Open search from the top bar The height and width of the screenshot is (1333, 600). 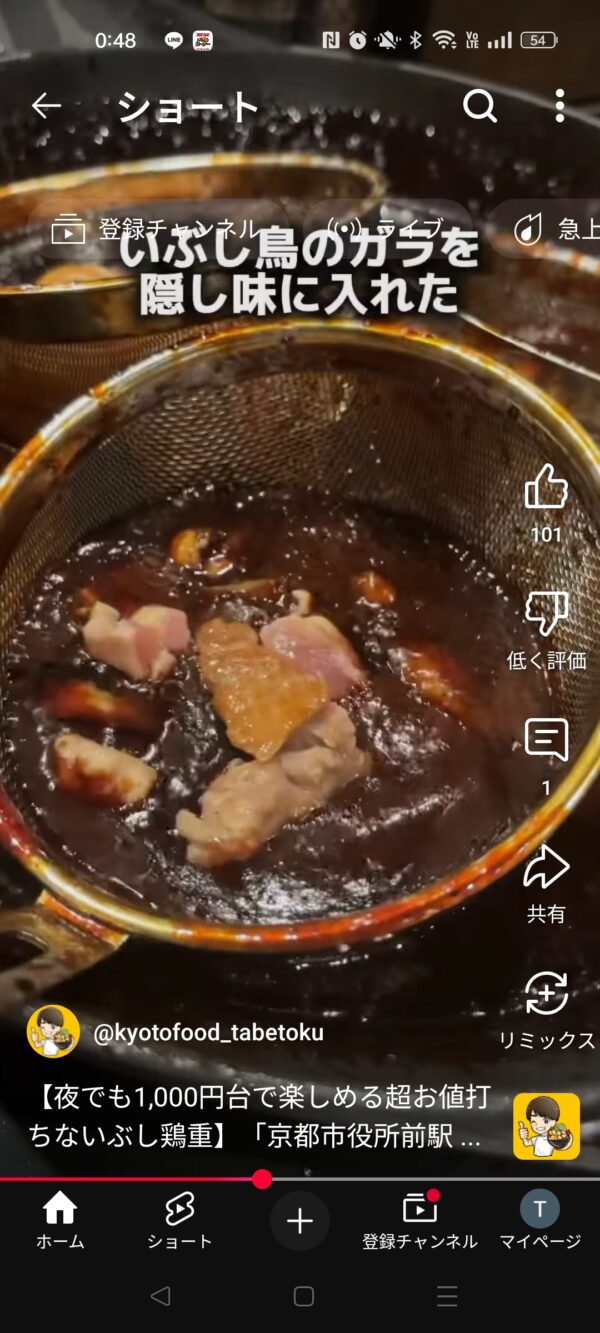coord(480,106)
